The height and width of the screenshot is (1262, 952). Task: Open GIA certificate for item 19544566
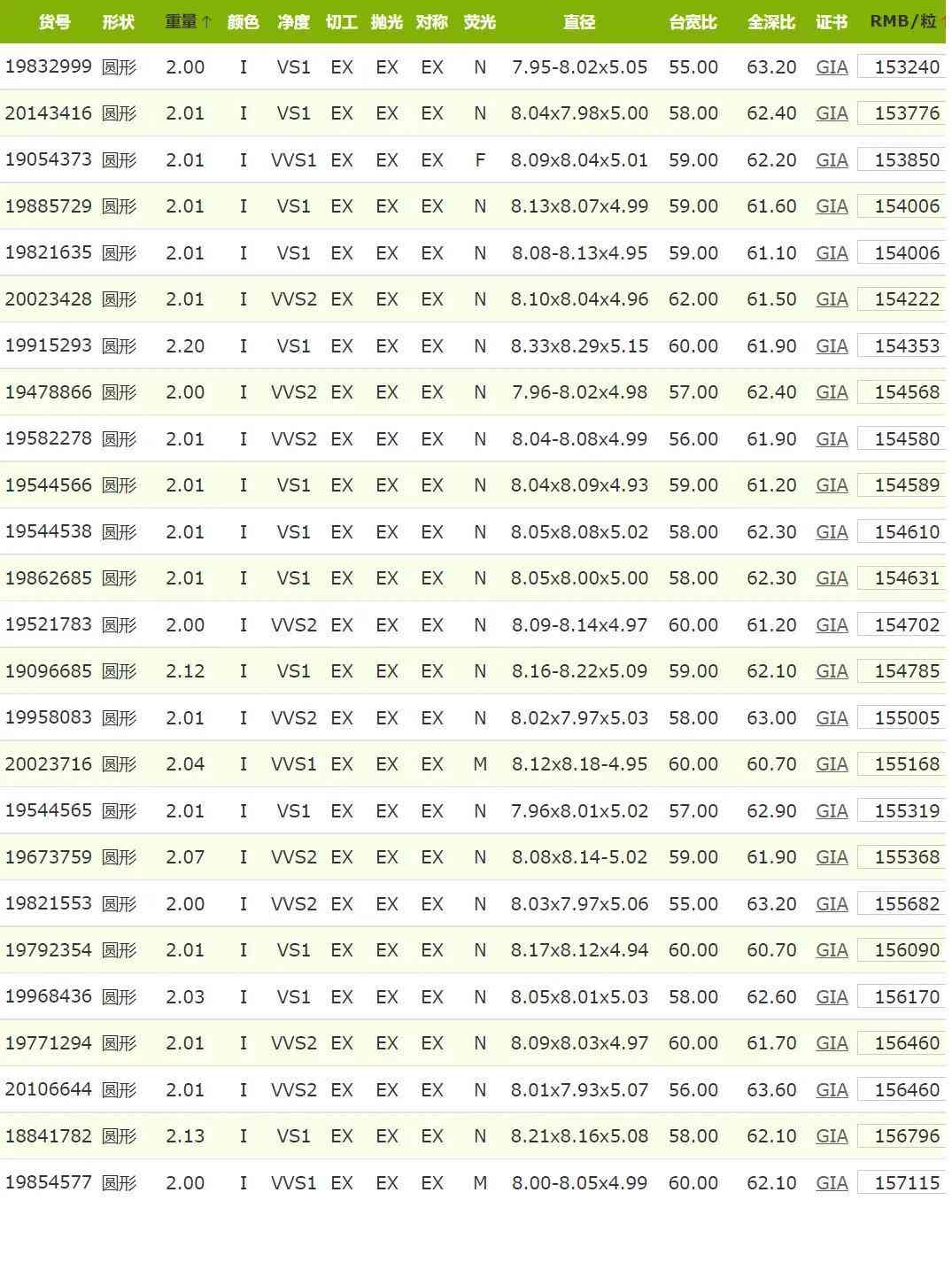[x=831, y=485]
